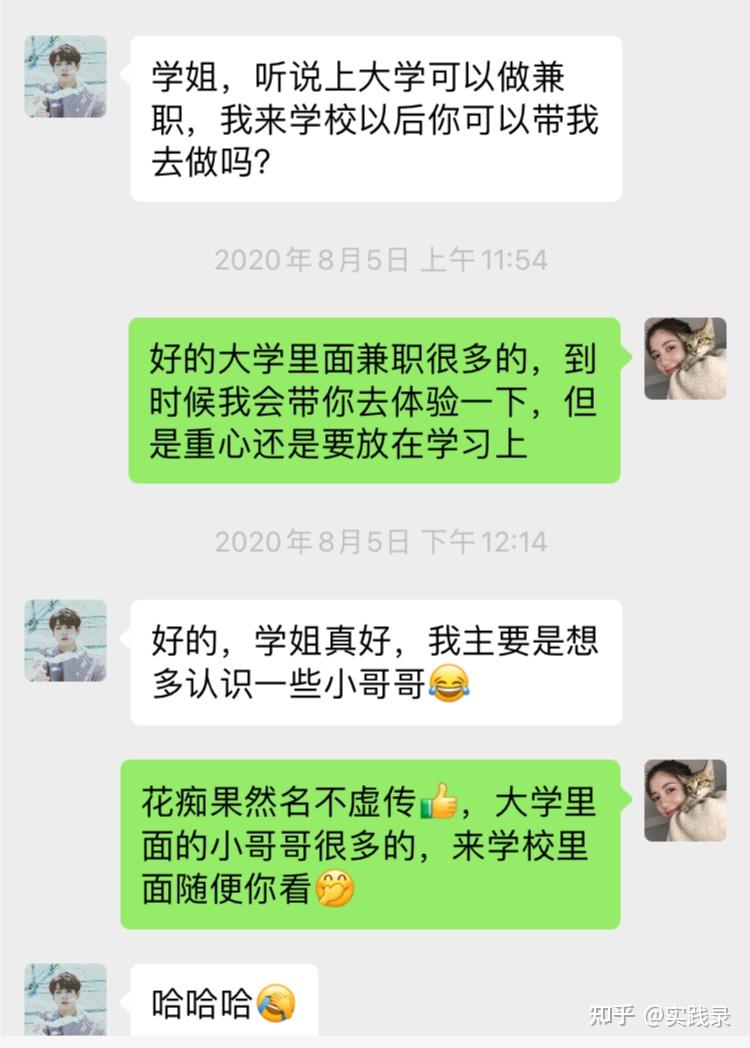This screenshot has width=750, height=1048.
Task: View profile of sender of 学姐真好 message
Action: point(66,641)
